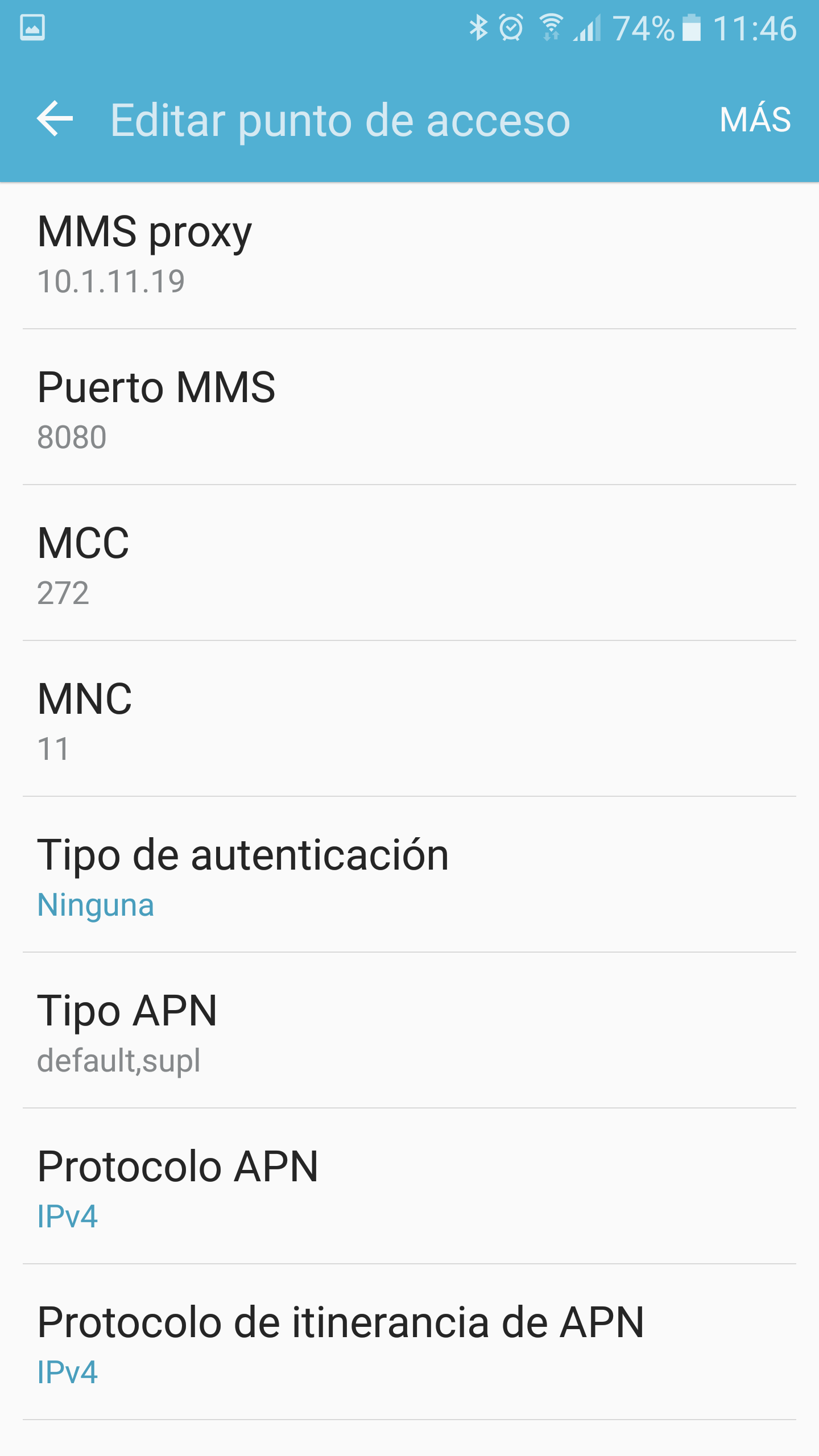Tap the notification image icon top left
This screenshot has height=1456, width=819.
(x=31, y=27)
